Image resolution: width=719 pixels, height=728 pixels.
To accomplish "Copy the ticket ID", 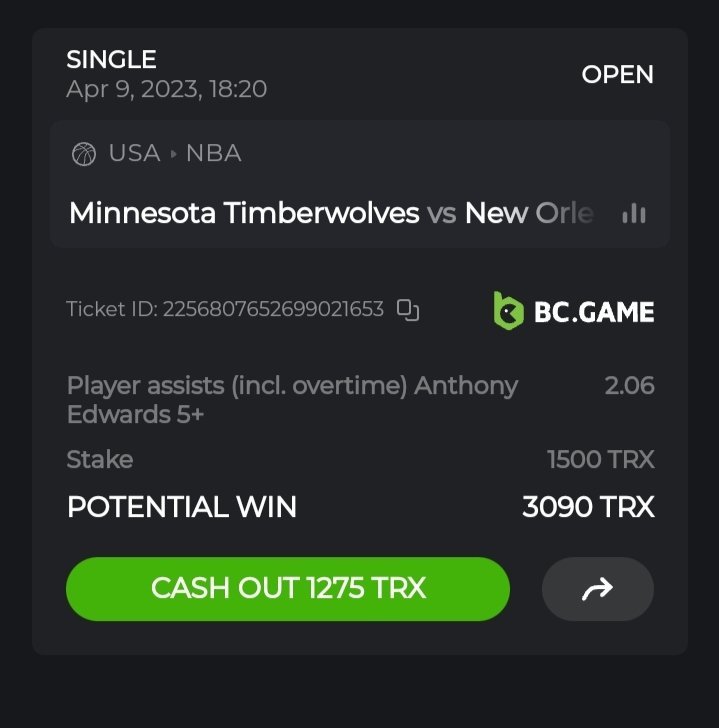I will (407, 310).
